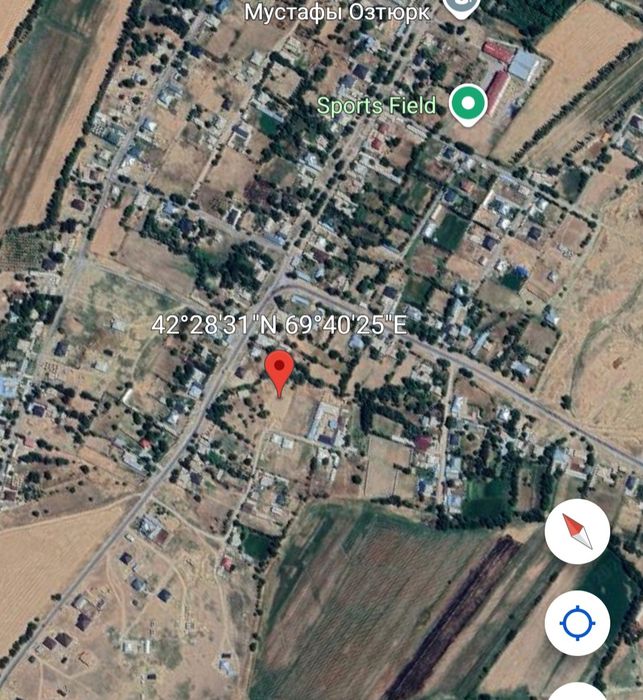Open the Sports Field place marker
643x700 pixels.
[466, 103]
